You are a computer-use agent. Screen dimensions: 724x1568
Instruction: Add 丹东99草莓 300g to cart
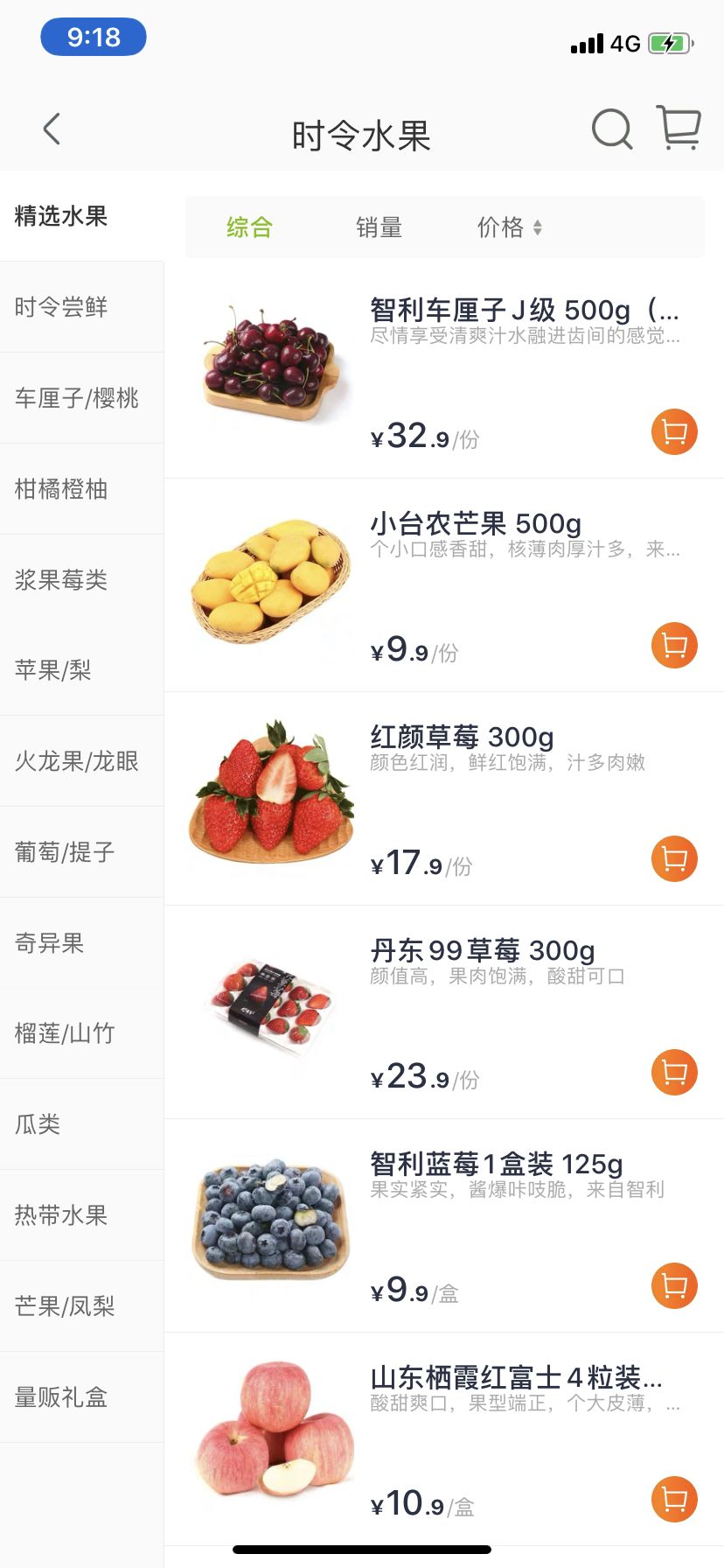coord(674,1073)
